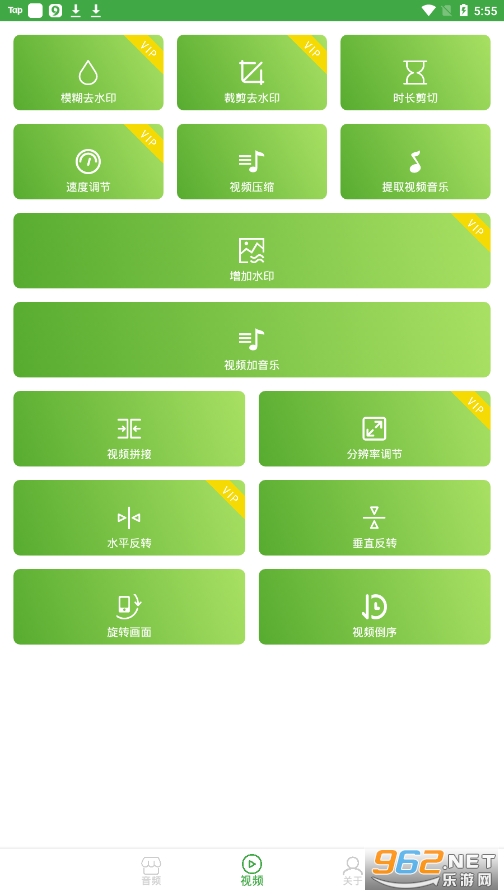Switch to the 视频 video tab
The image size is (504, 896).
point(252,871)
